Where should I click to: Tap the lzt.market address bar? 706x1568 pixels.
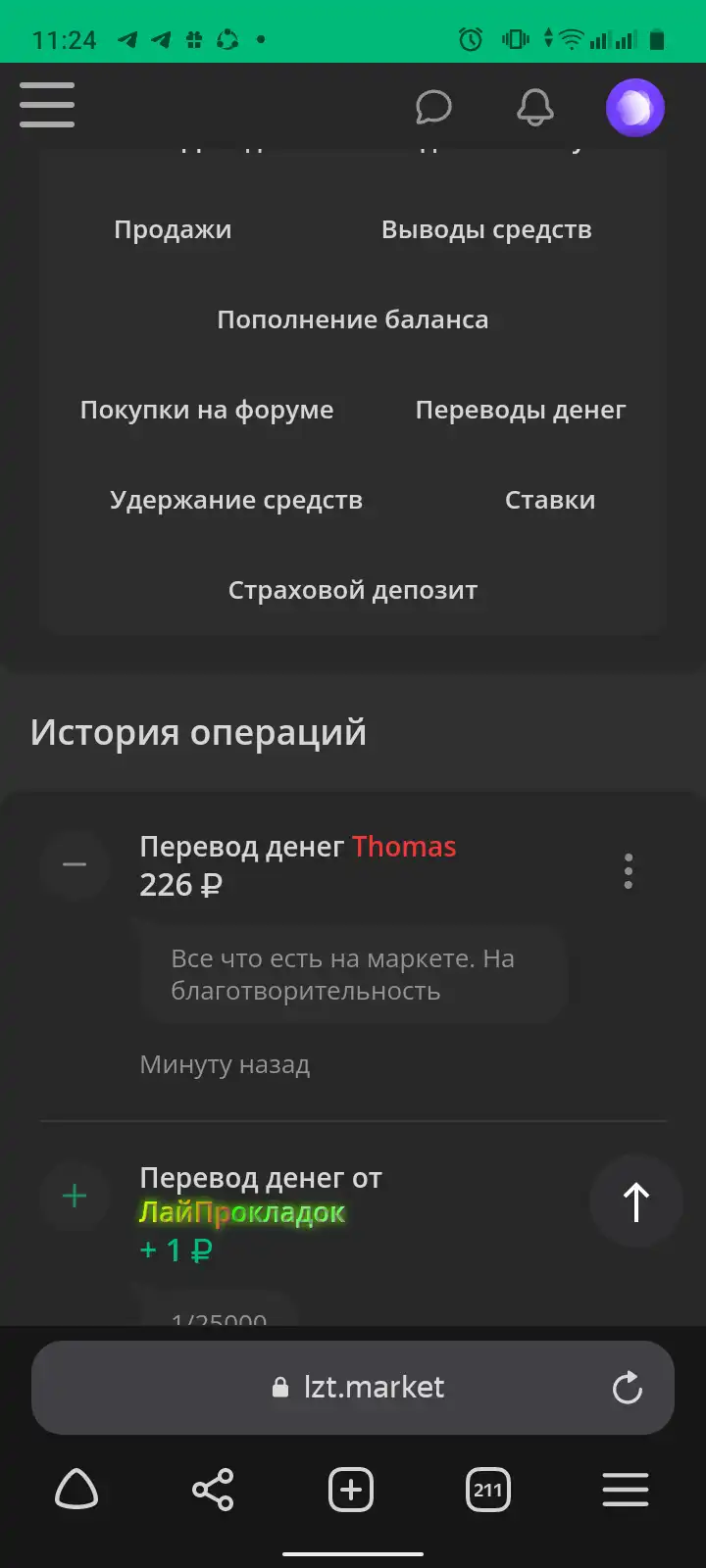click(x=353, y=1388)
